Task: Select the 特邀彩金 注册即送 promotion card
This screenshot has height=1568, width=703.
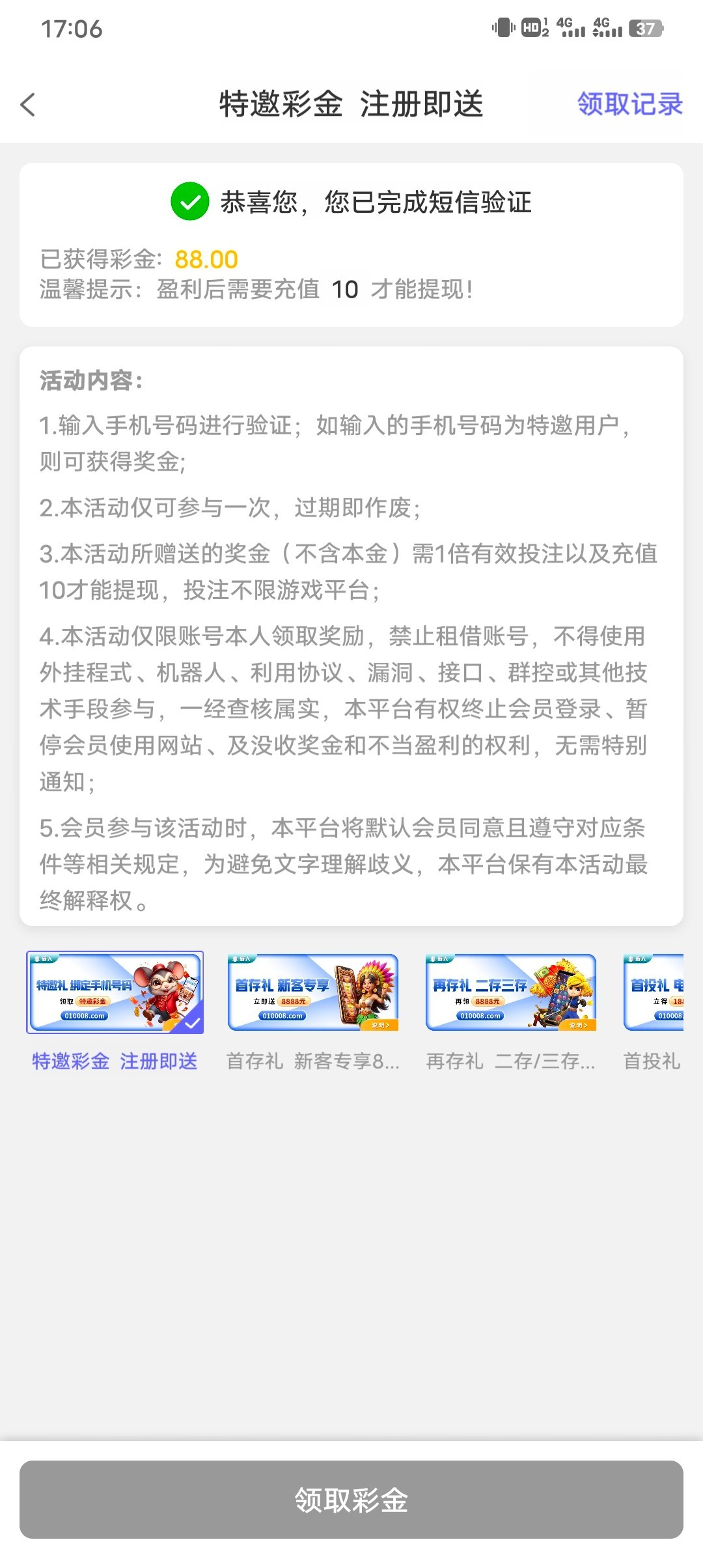Action: pos(115,992)
